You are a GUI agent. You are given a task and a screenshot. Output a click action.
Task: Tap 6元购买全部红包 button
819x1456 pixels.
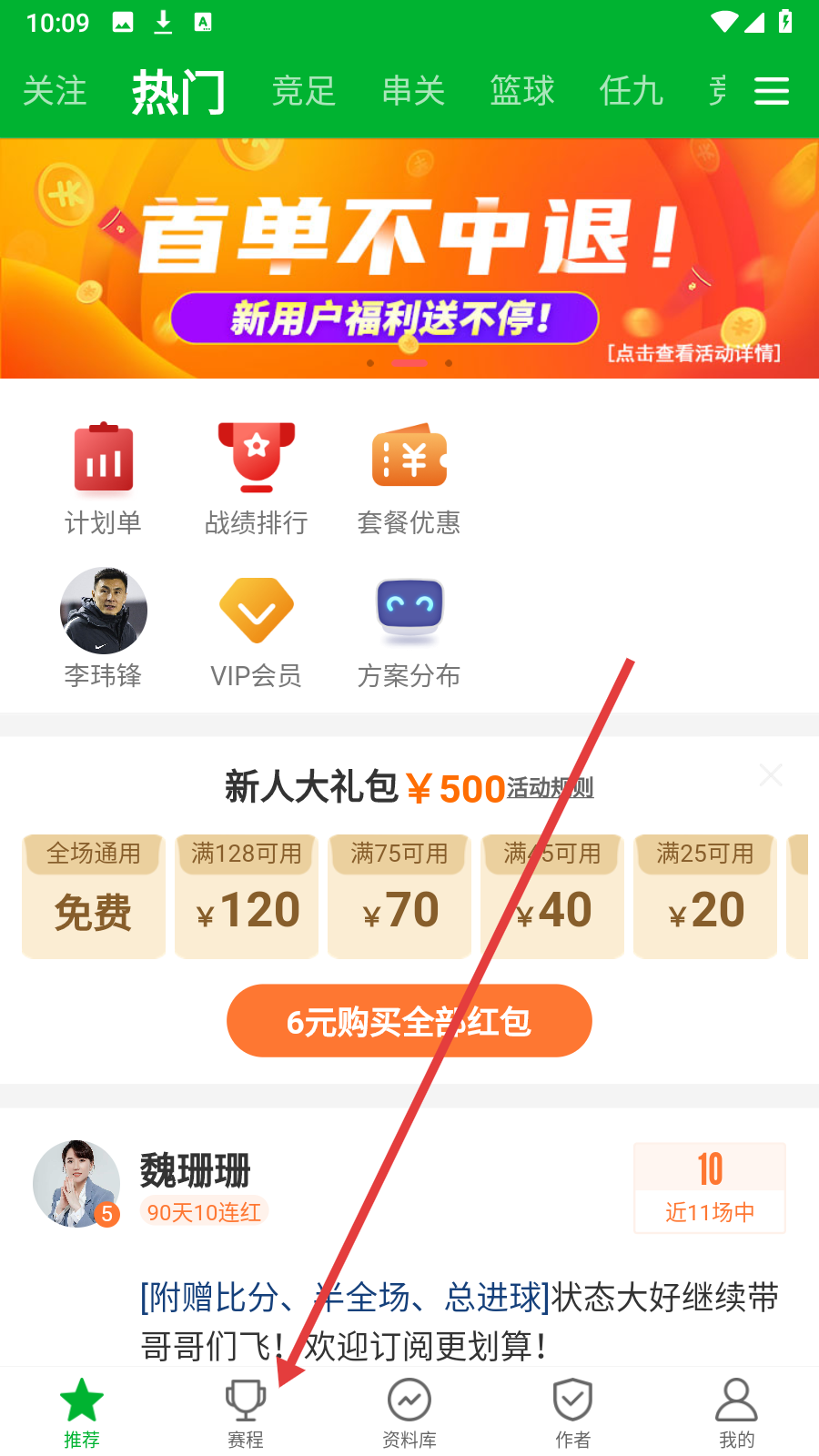point(409,1021)
